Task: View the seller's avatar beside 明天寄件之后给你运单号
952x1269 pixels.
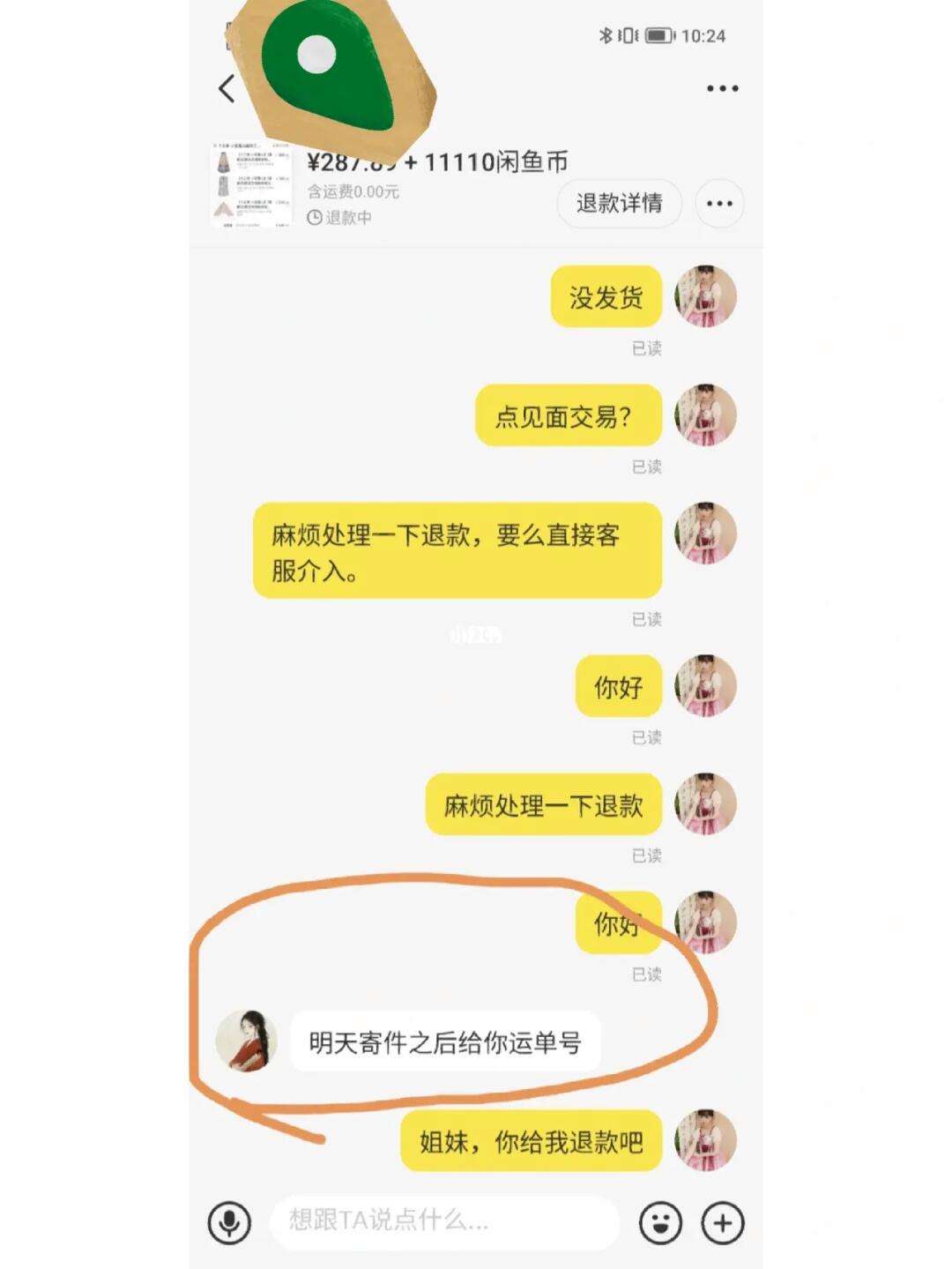Action: coord(247,1041)
